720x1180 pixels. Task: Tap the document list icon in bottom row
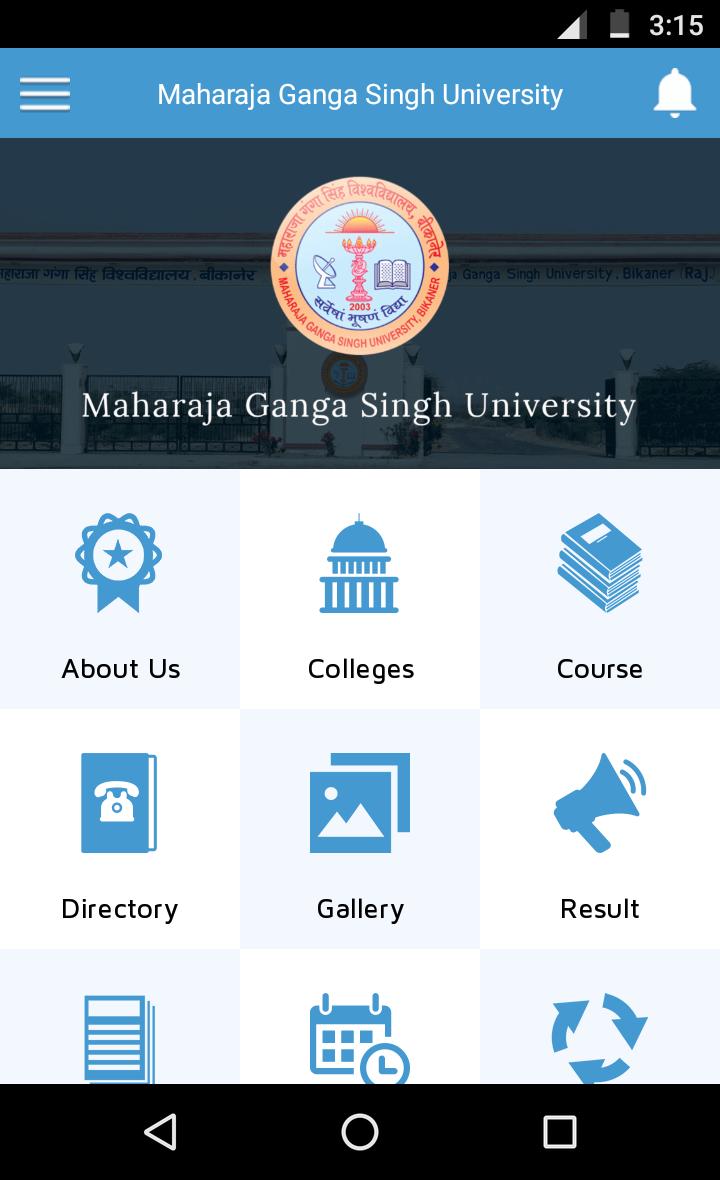120,1035
